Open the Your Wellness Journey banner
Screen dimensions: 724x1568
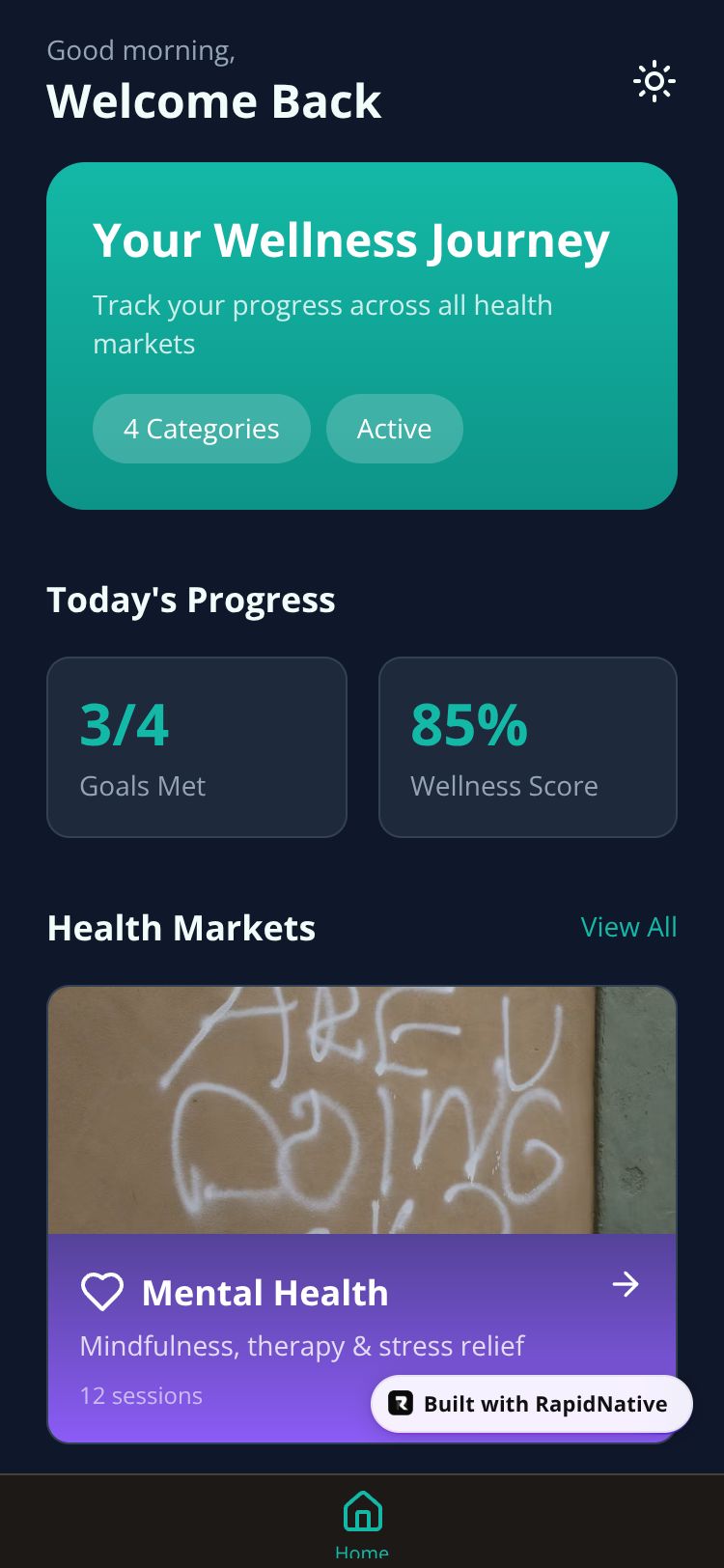coord(361,290)
